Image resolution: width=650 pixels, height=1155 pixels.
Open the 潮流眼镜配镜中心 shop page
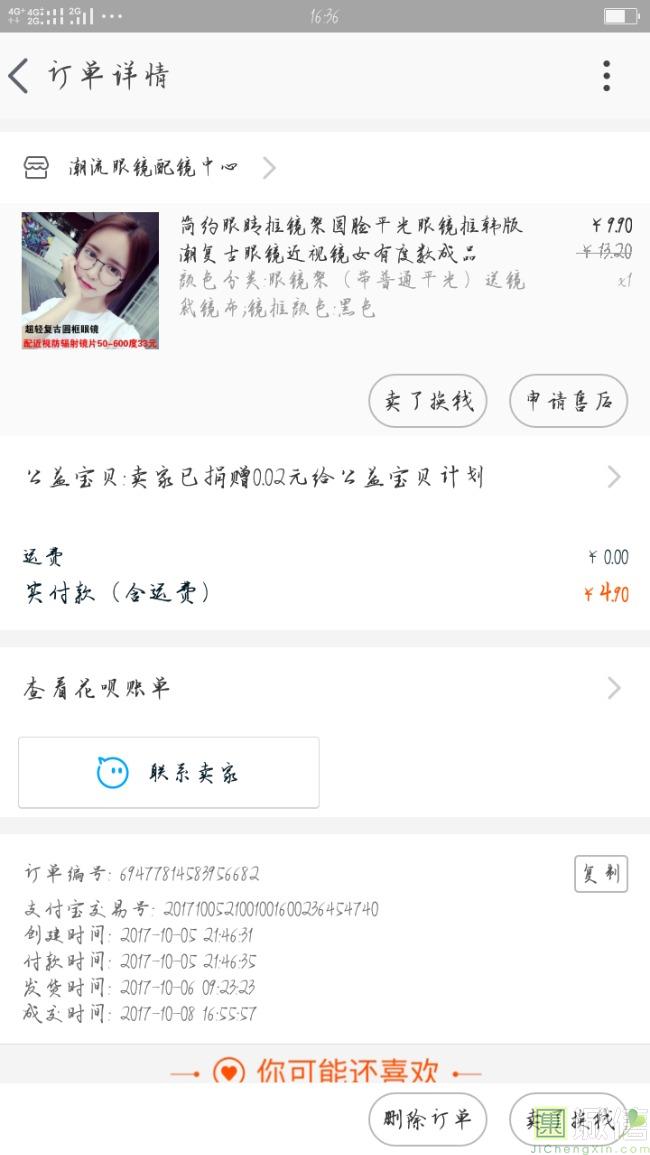click(152, 167)
